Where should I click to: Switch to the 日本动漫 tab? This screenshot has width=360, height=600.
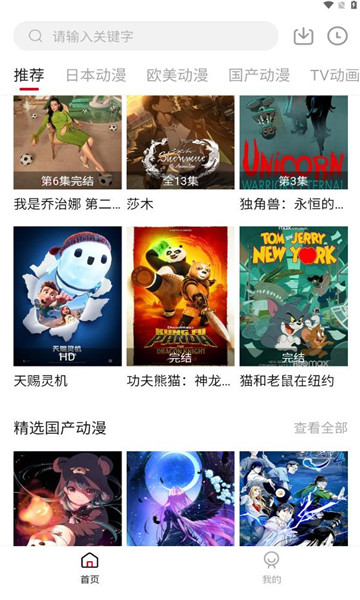coord(96,75)
